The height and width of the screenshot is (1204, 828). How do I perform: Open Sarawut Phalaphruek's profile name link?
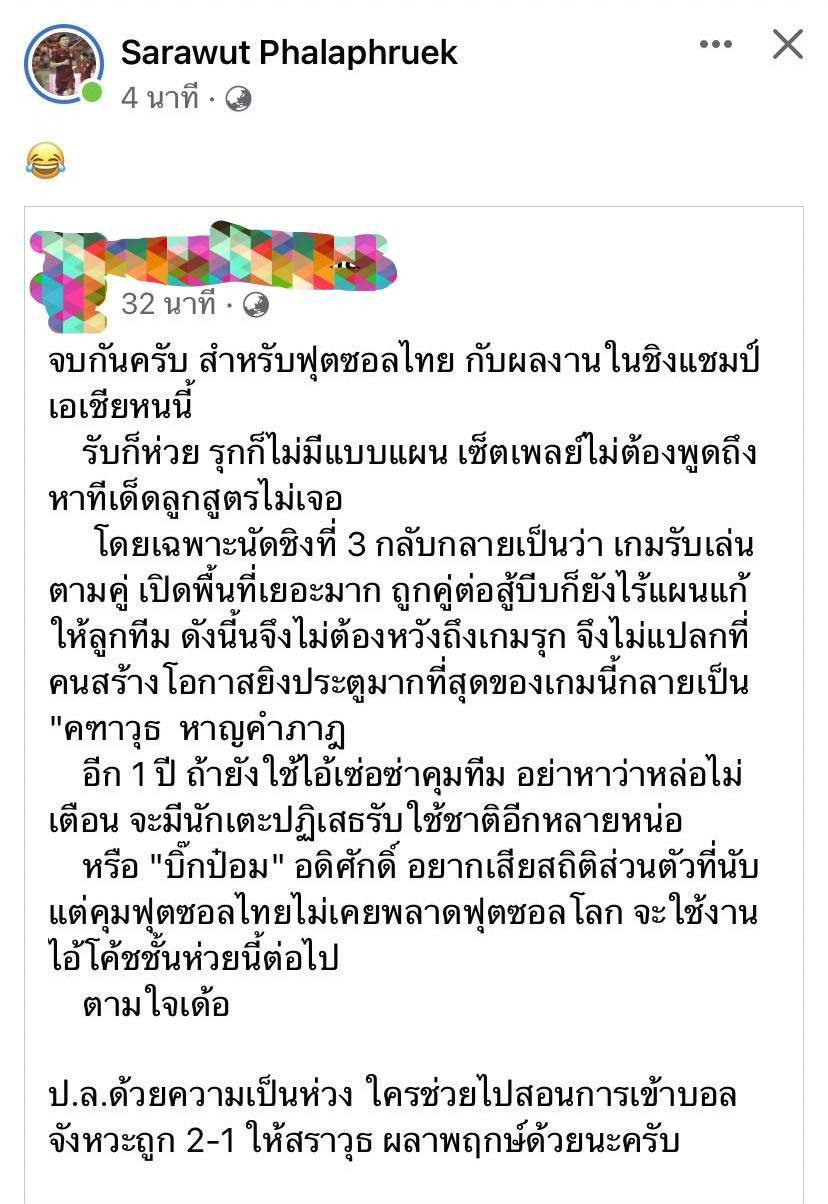click(x=289, y=52)
